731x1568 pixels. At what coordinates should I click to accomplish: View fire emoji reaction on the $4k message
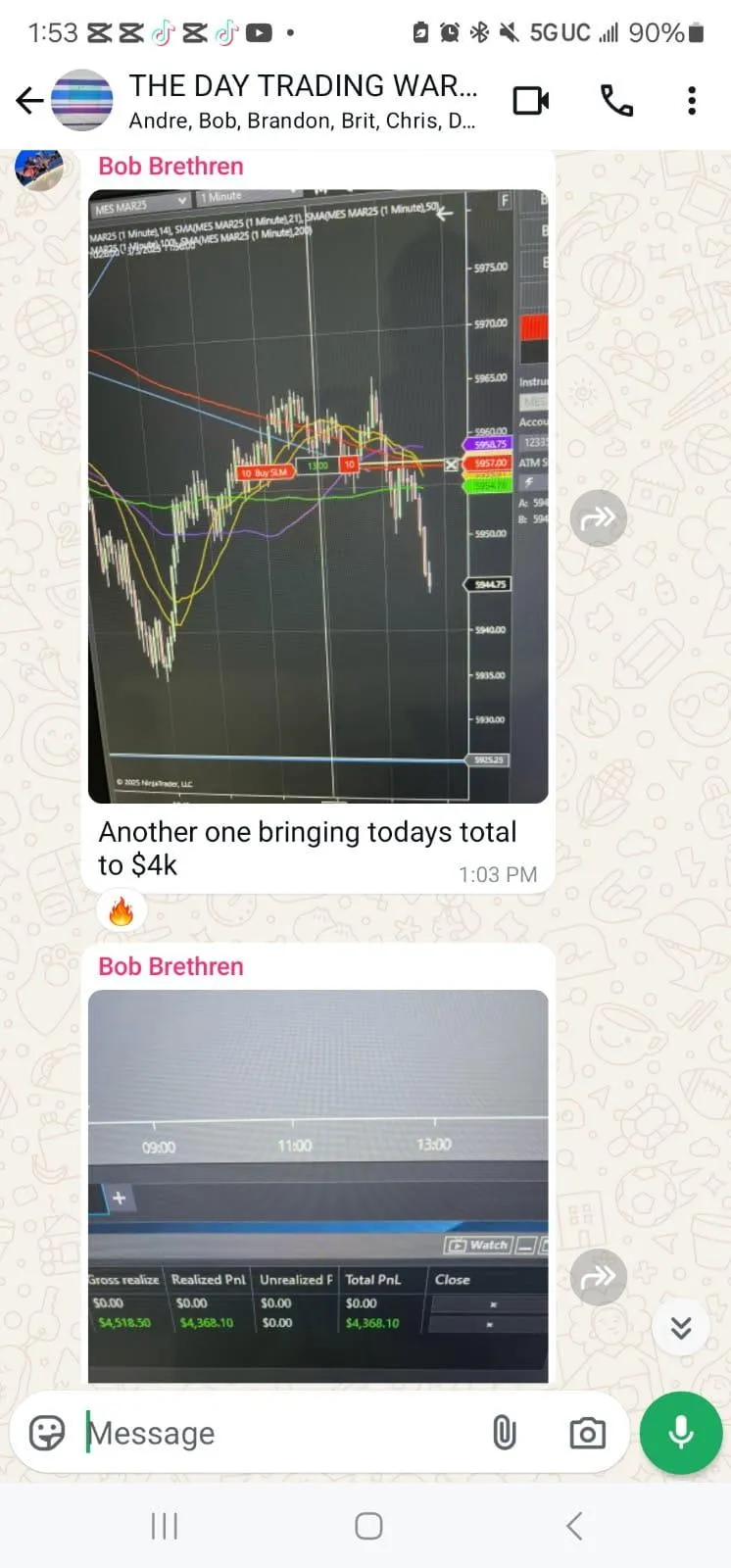122,912
